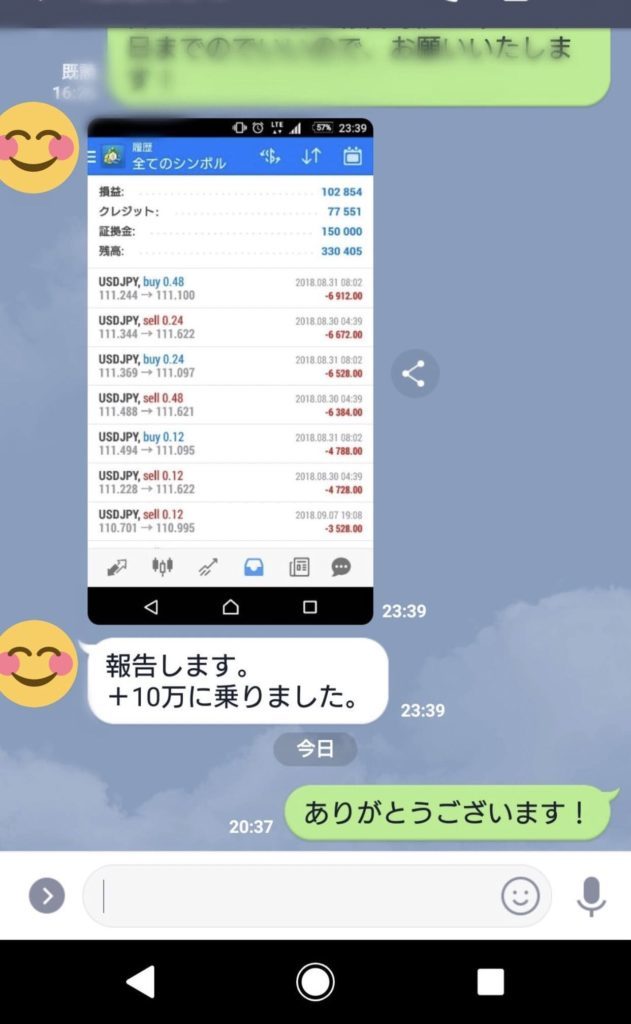Expand the attachment options arrow
The height and width of the screenshot is (1024, 631).
click(47, 895)
